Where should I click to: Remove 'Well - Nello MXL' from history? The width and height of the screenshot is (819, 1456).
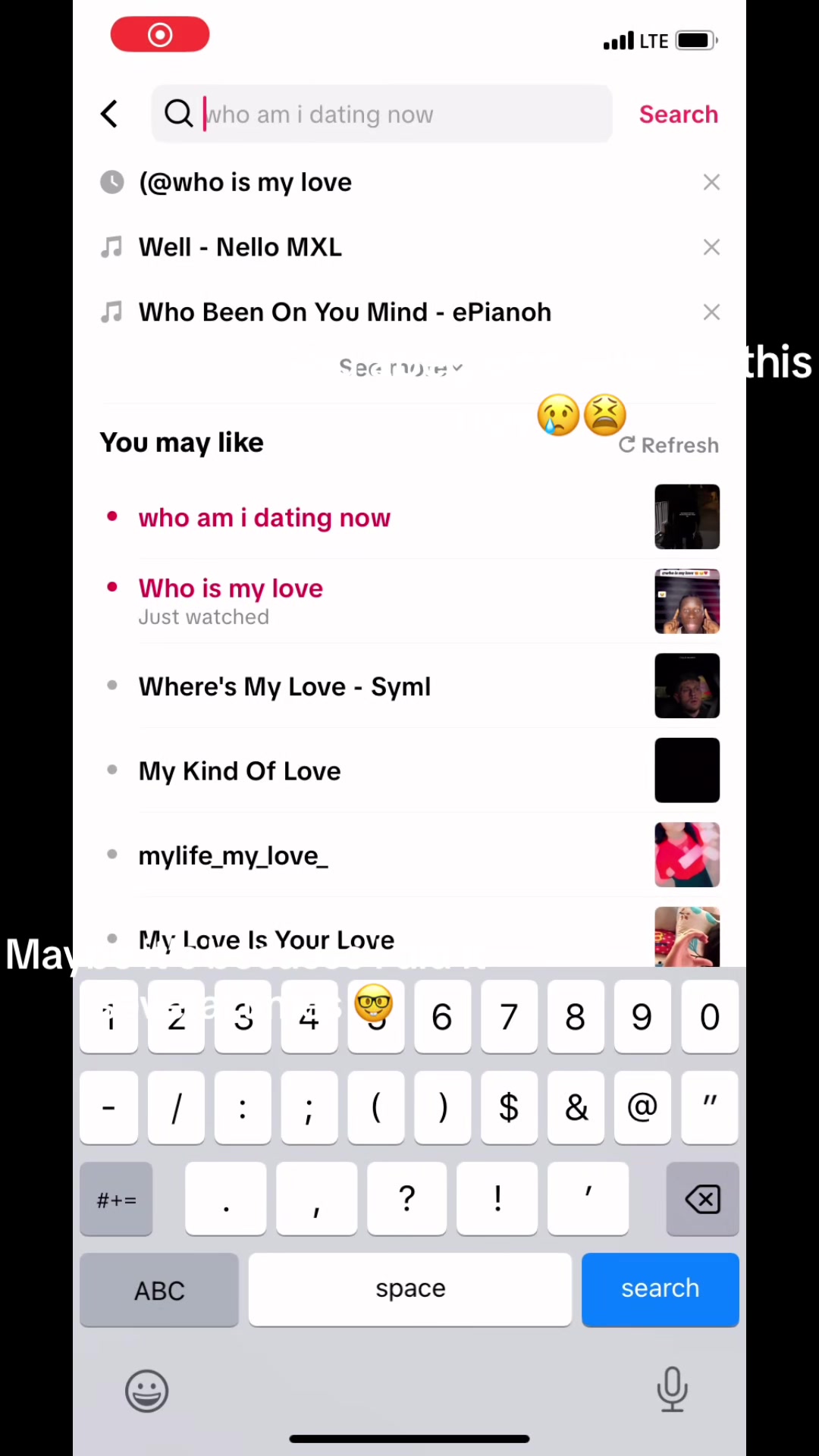(x=711, y=248)
